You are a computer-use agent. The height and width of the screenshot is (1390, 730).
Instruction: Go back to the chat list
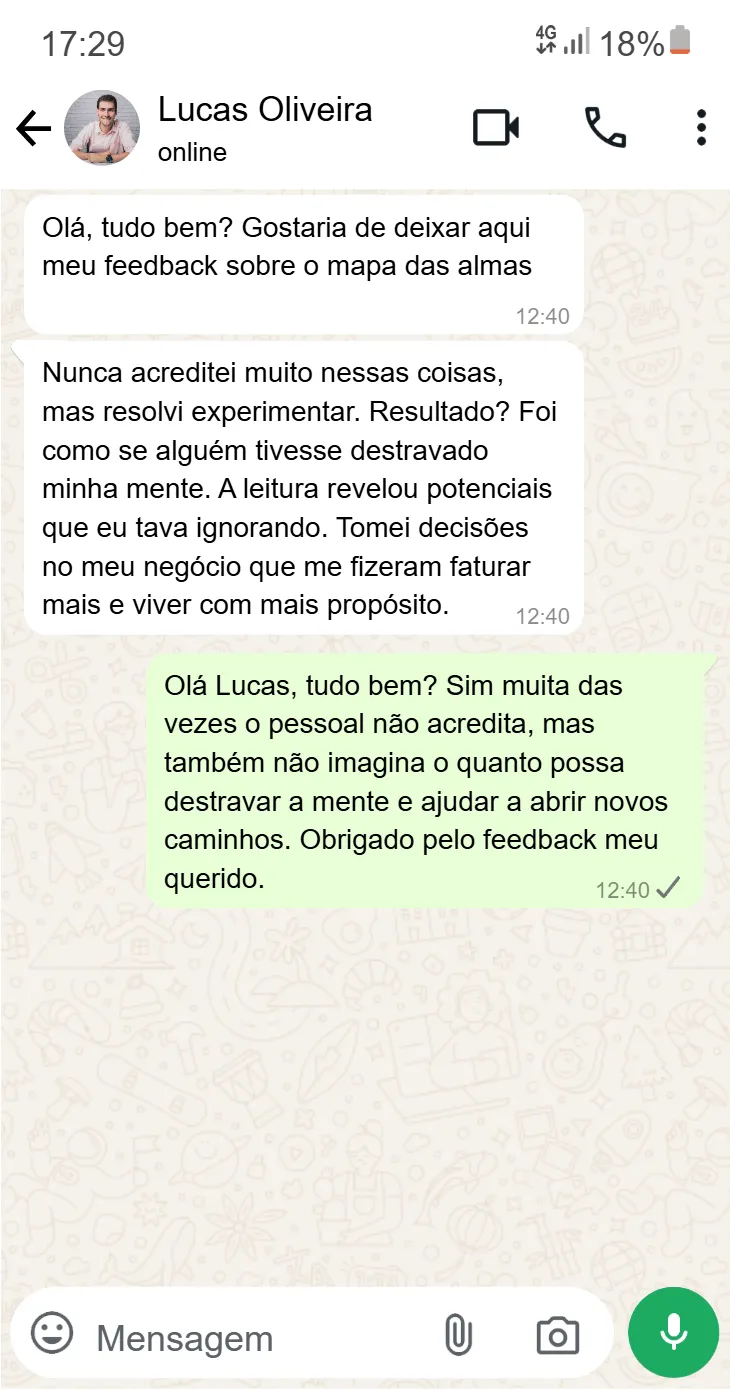pos(33,128)
